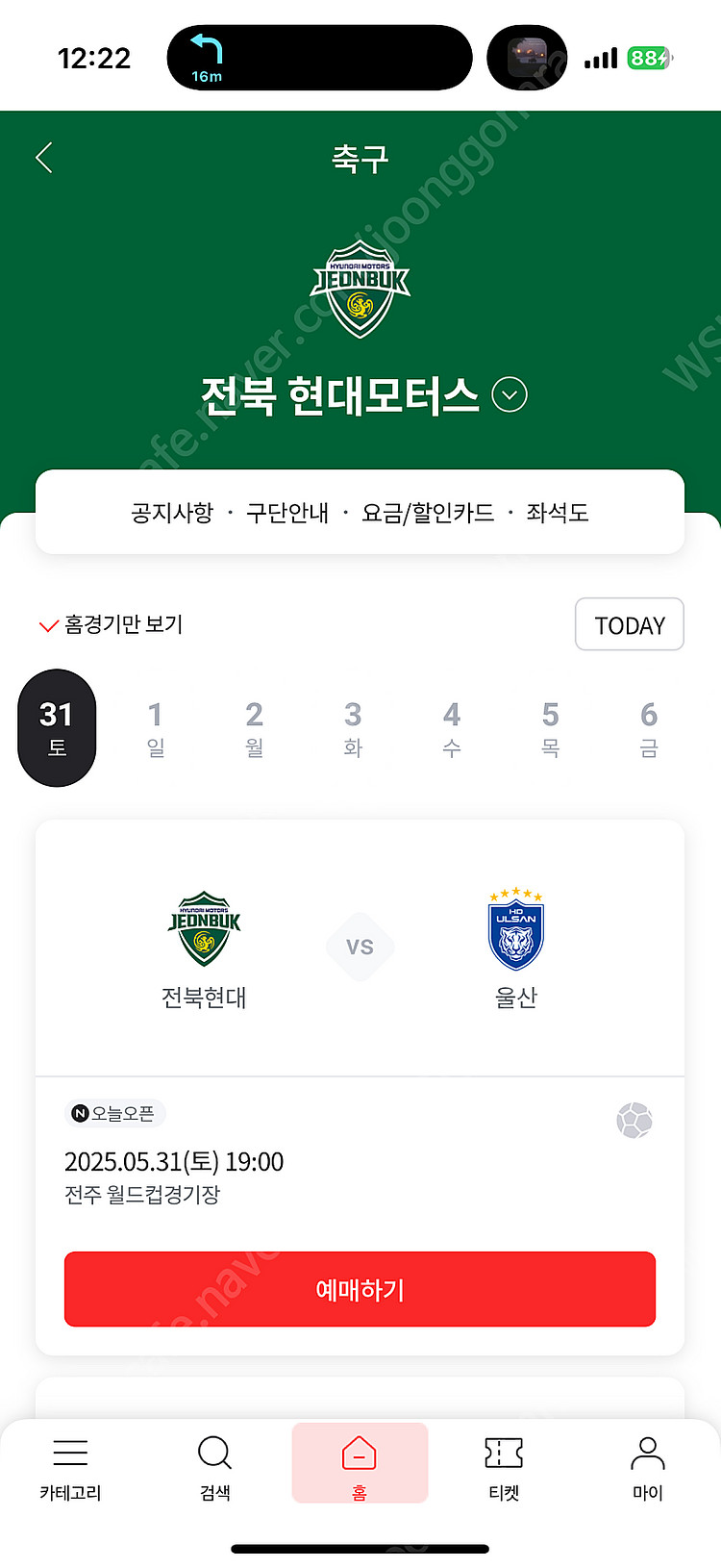Image resolution: width=721 pixels, height=1568 pixels.
Task: Select Sunday the 1st
Action: tap(156, 727)
